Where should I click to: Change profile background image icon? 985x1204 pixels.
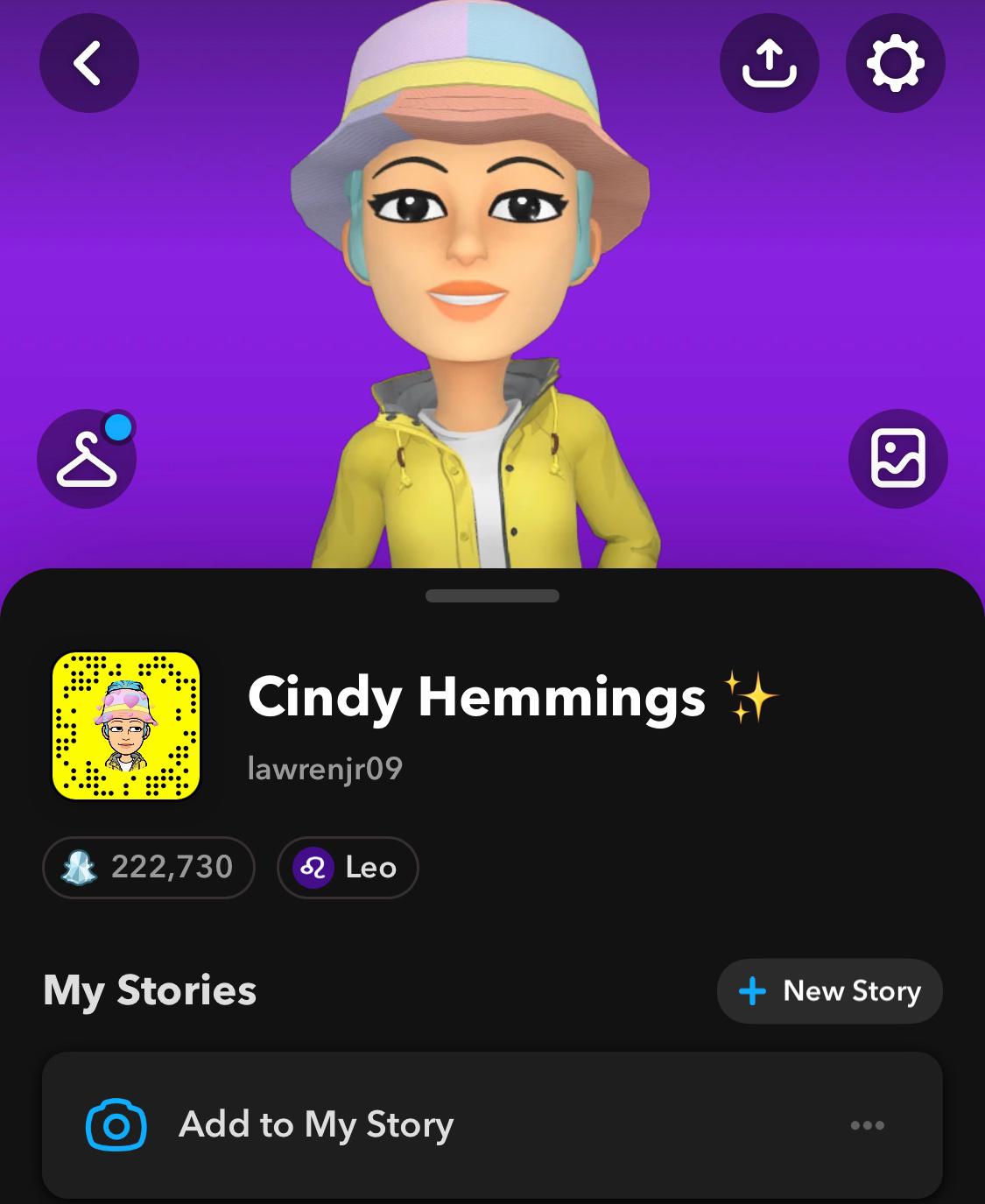[x=897, y=458]
